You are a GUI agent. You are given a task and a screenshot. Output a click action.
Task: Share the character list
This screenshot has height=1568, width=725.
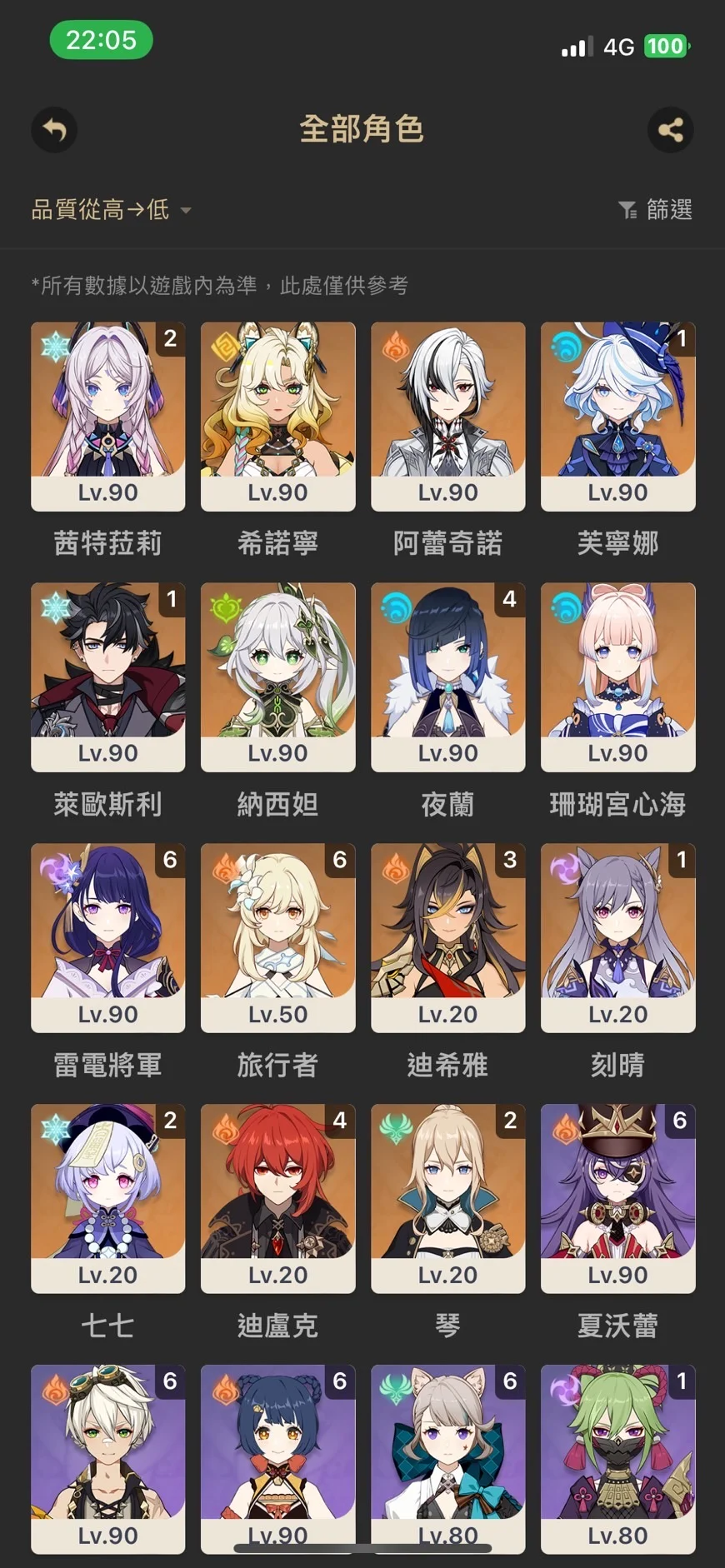(x=670, y=130)
